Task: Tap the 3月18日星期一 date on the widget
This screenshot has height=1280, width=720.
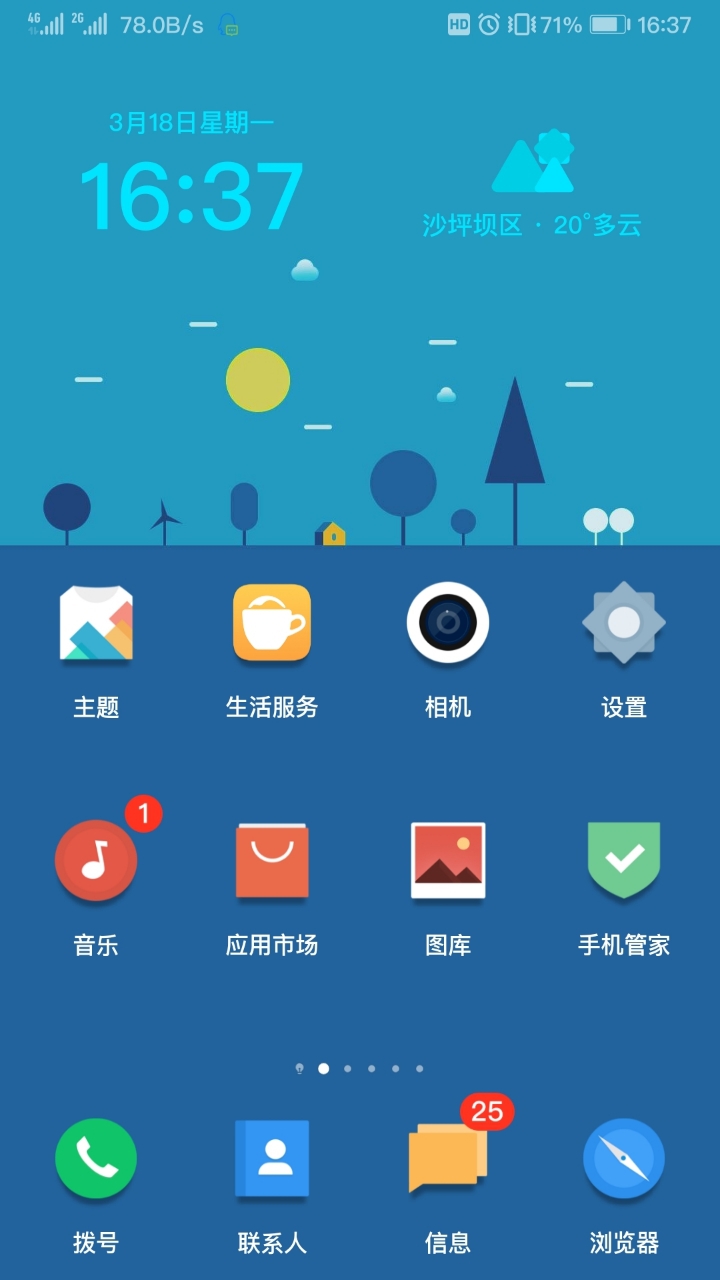Action: [x=191, y=123]
